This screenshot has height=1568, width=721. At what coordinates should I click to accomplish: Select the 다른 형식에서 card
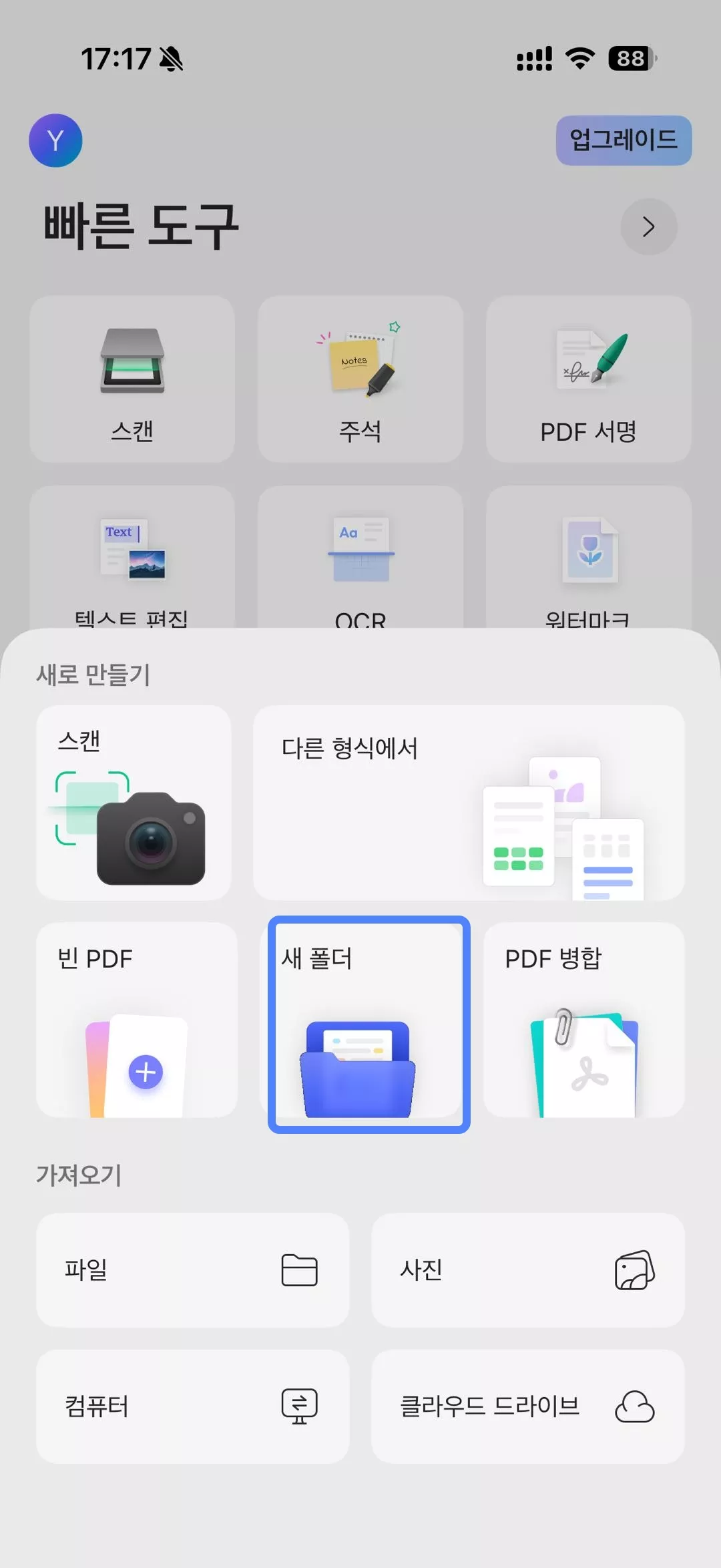[x=469, y=803]
